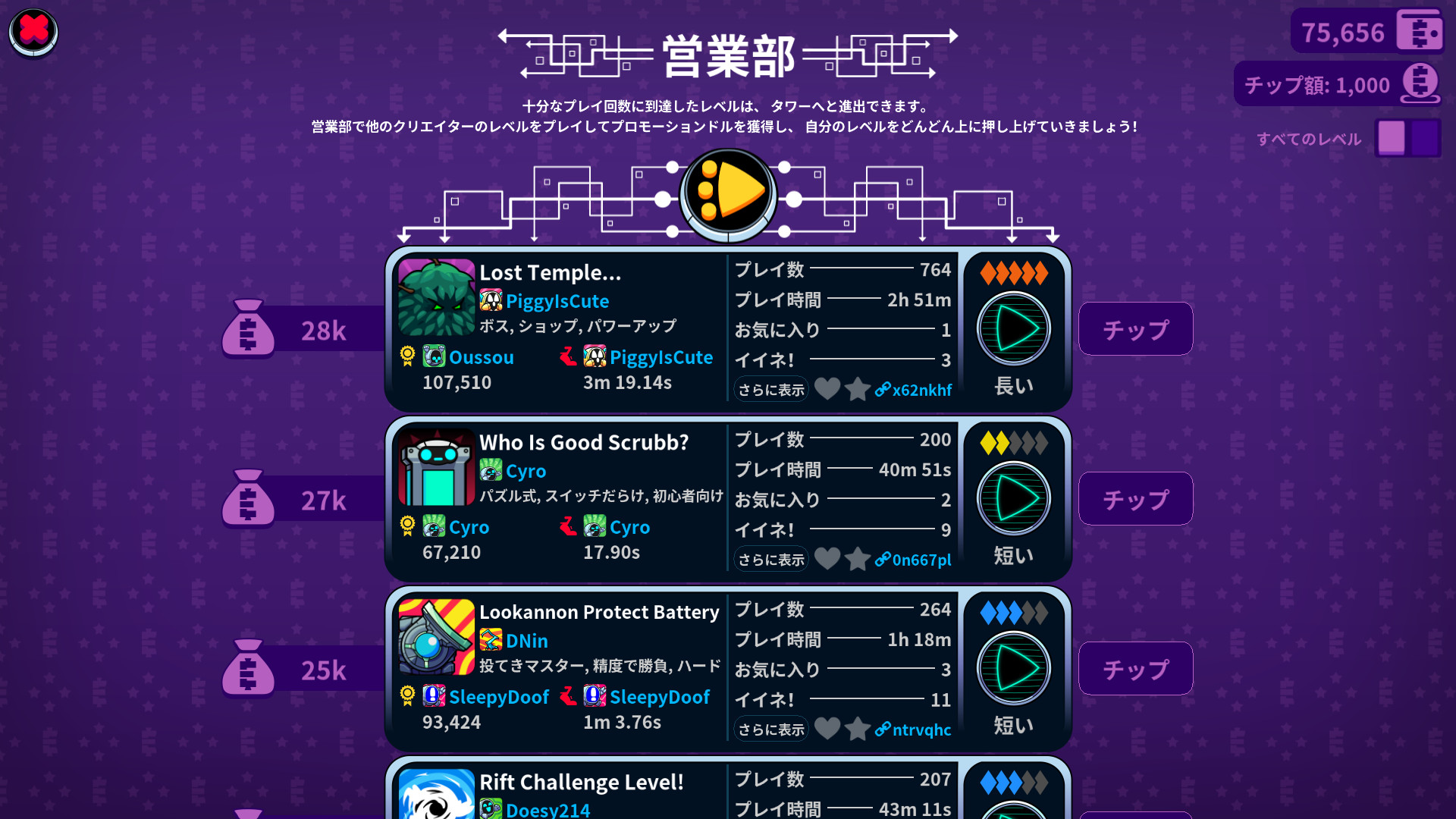The height and width of the screenshot is (819, 1456).
Task: Open PiggyIsCute creator profile under Lost Temple
Action: click(x=557, y=301)
